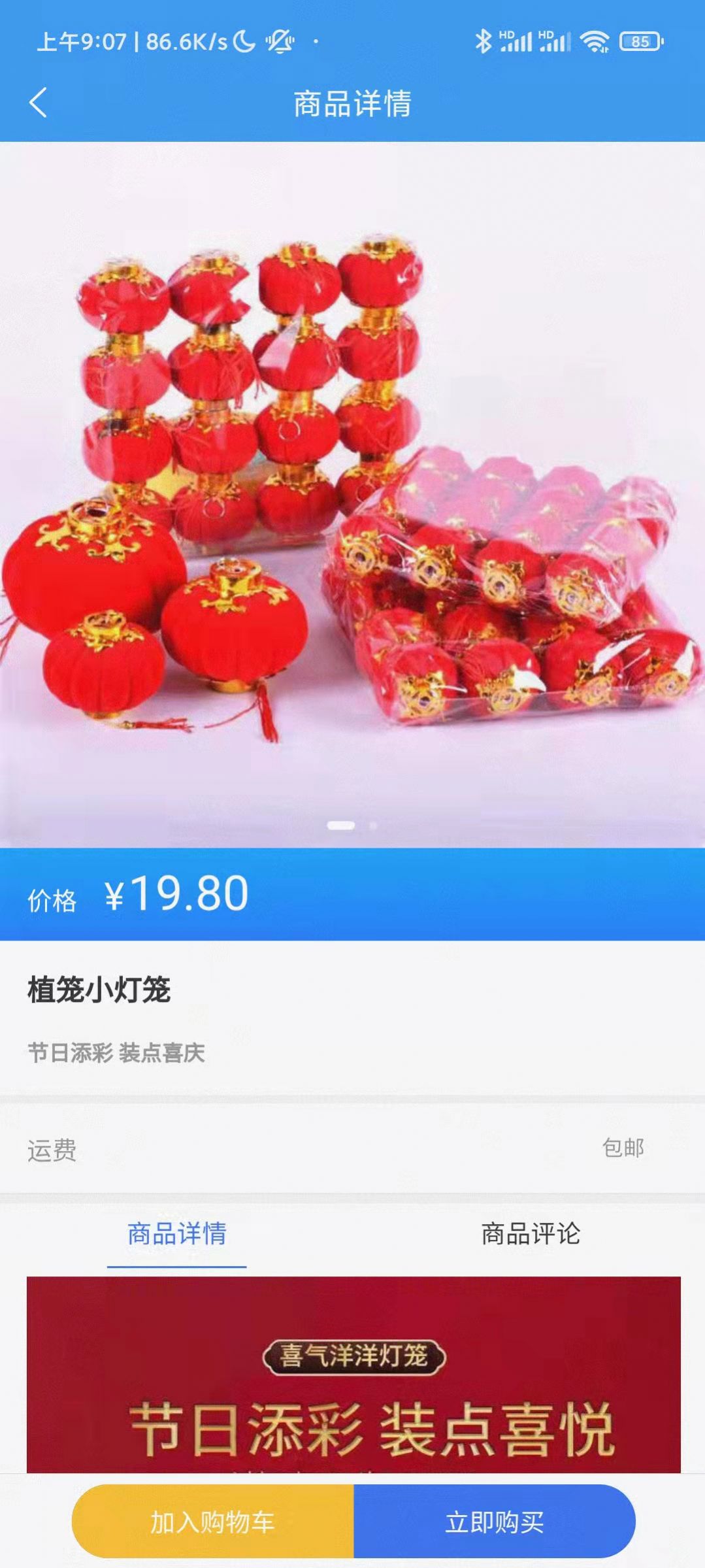Screen dimensions: 705x1568
Task: Jump to the second product image dot
Action: (373, 826)
